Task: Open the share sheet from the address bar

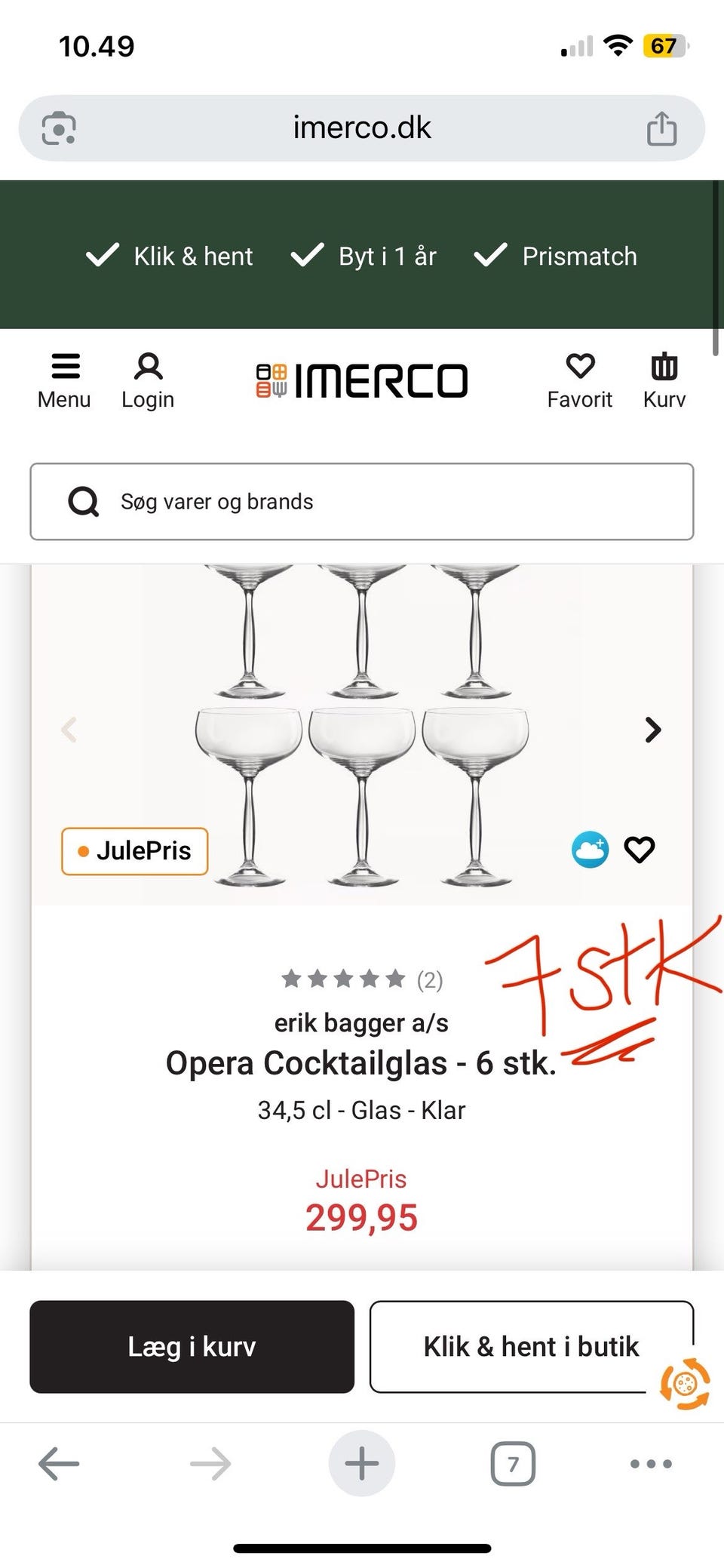Action: [x=663, y=127]
